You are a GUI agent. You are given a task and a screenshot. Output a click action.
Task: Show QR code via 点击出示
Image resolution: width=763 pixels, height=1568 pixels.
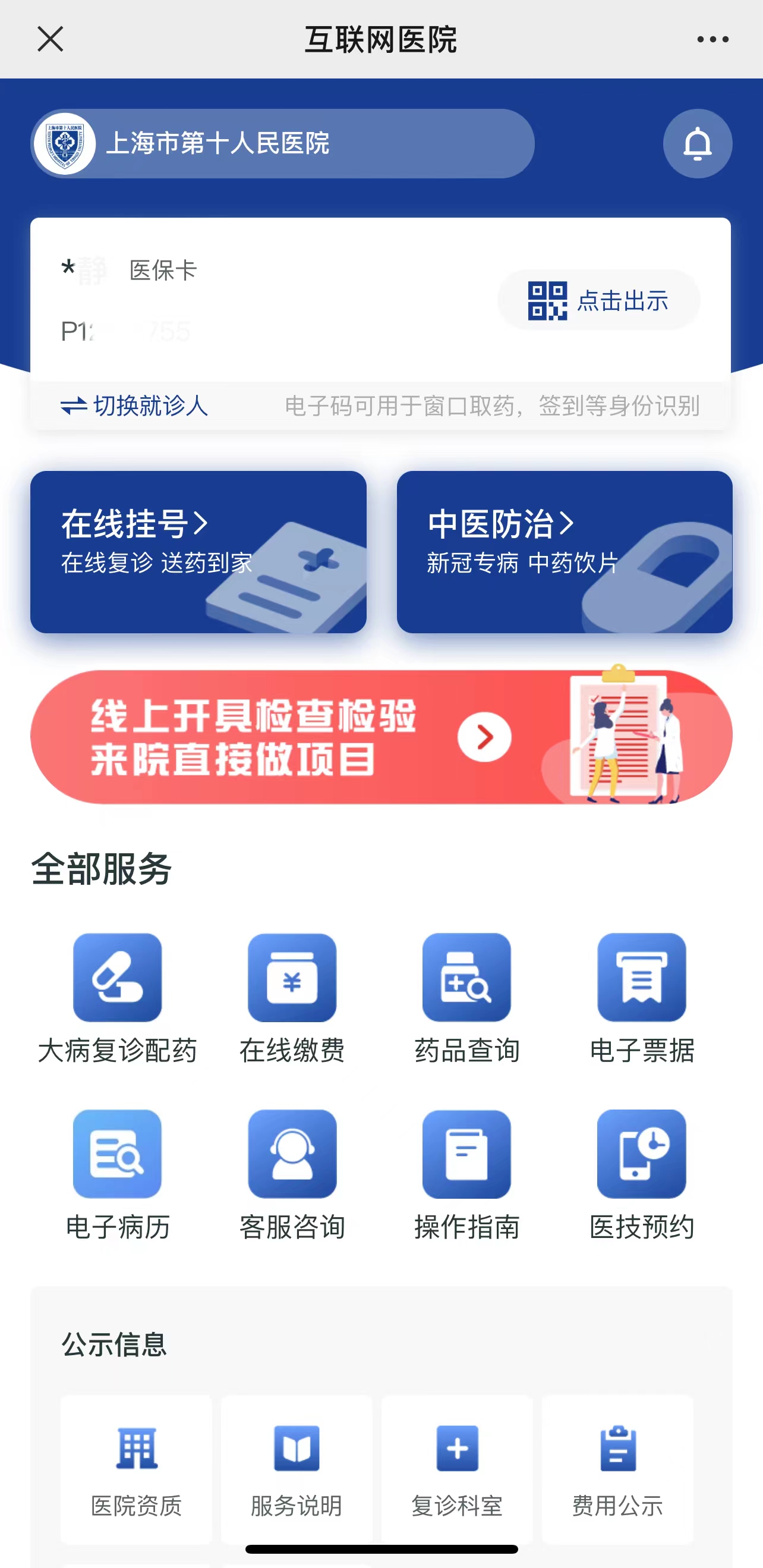[x=598, y=300]
